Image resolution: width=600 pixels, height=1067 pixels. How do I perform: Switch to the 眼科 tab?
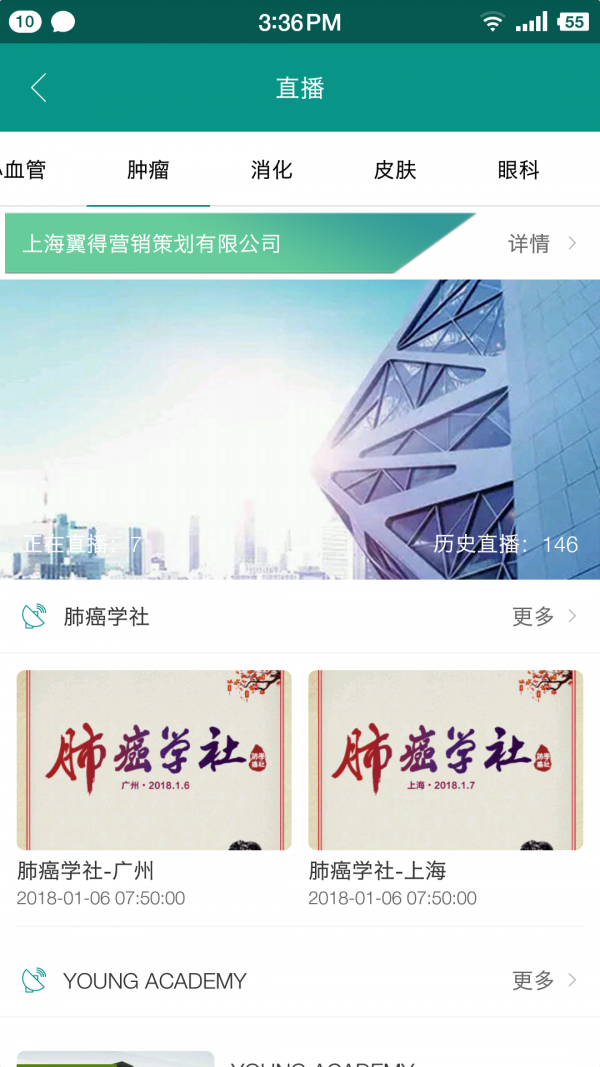[518, 170]
